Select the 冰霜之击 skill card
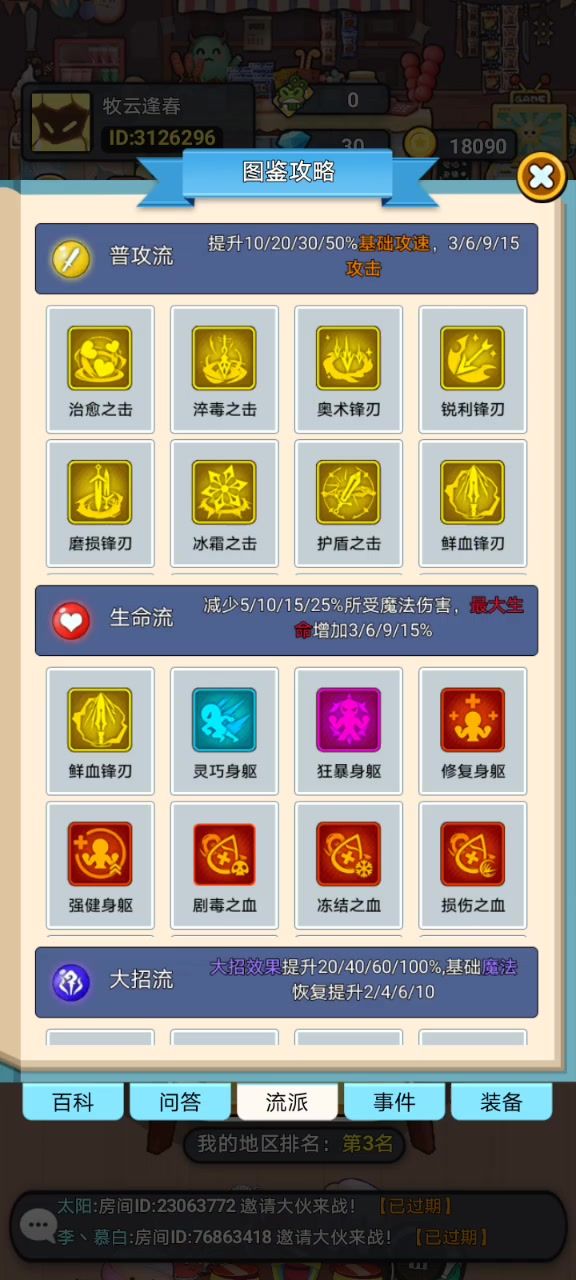The image size is (576, 1280). [x=224, y=504]
